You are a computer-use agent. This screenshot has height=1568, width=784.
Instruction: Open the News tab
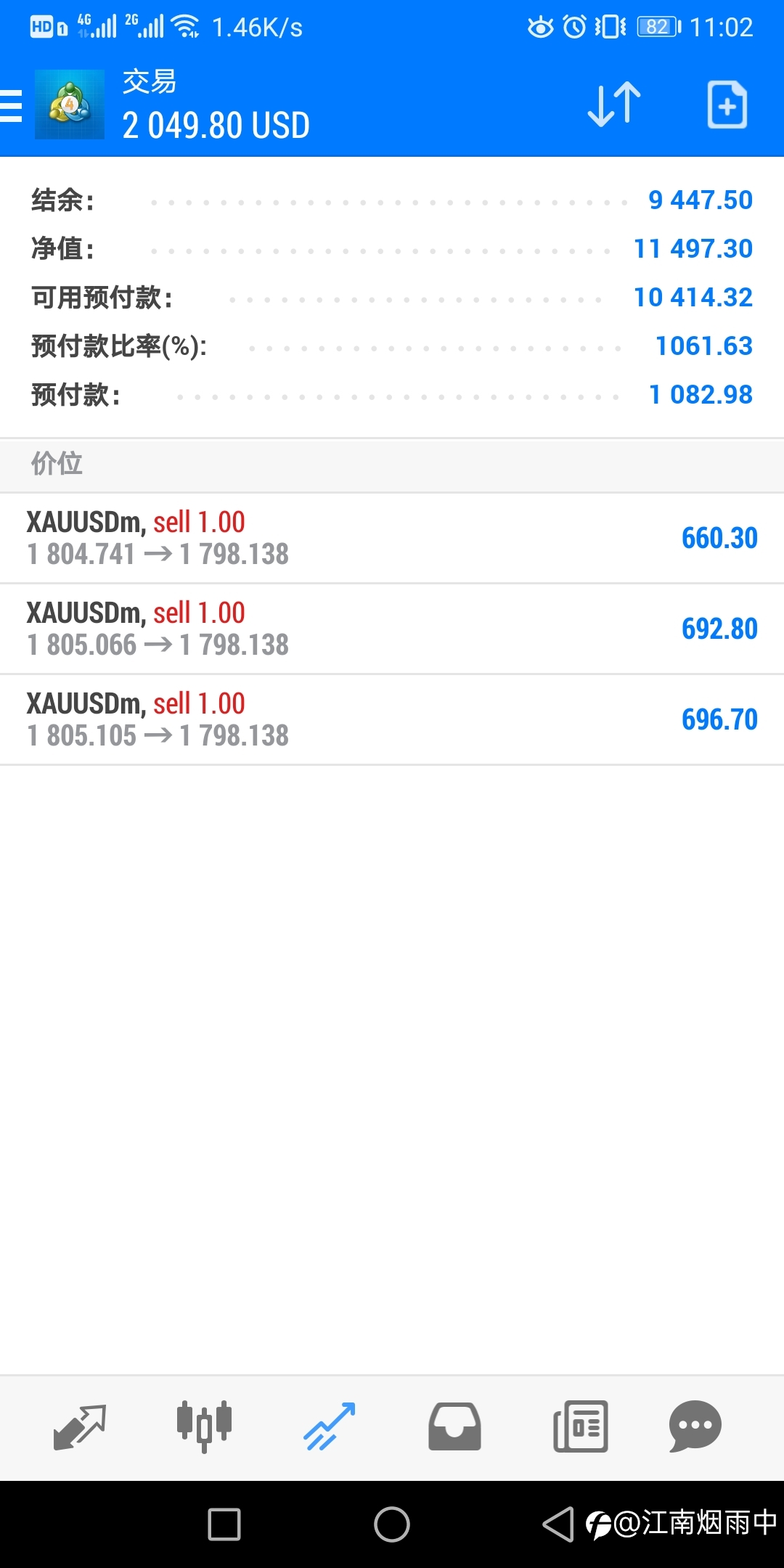[581, 1426]
